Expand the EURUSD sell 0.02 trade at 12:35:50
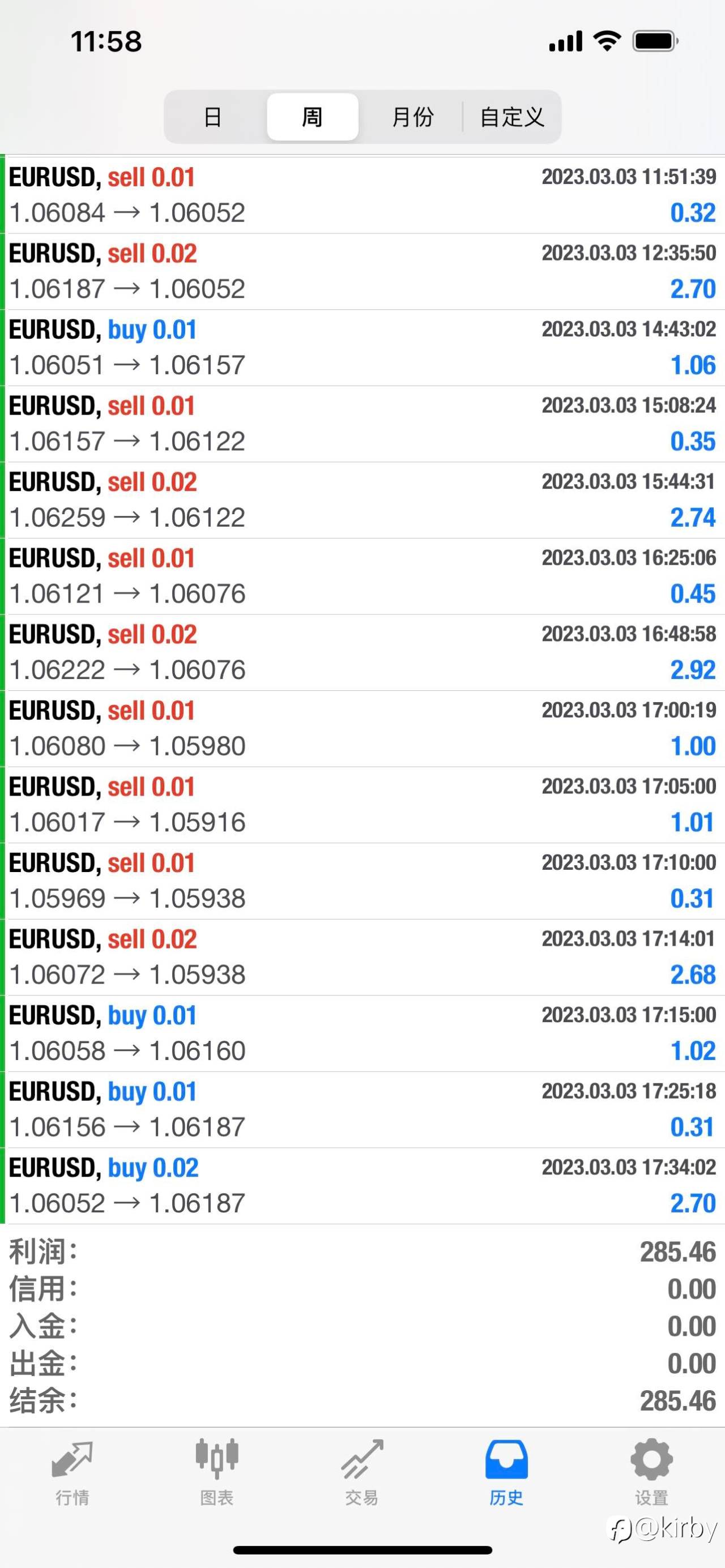The image size is (725, 1568). (x=364, y=271)
